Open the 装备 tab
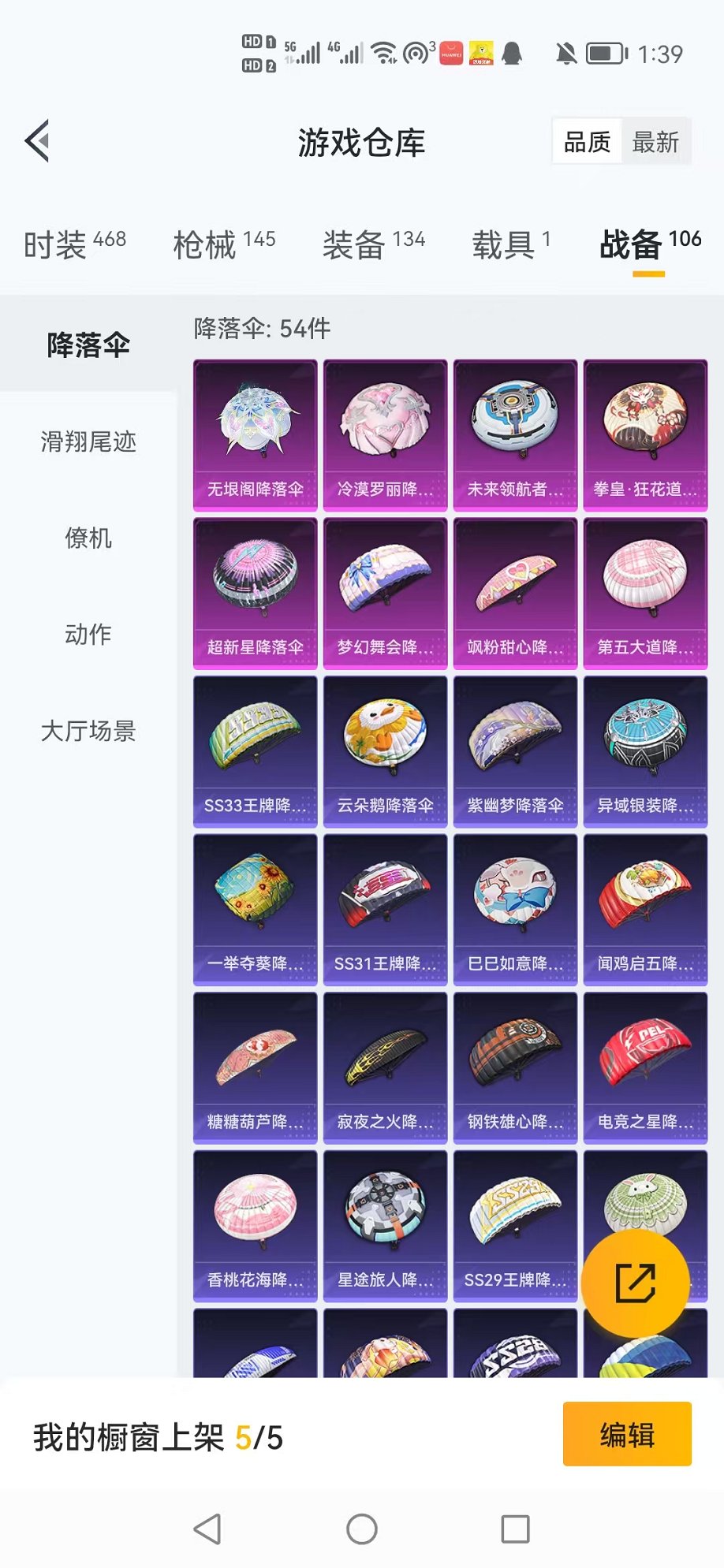Viewport: 724px width, 1568px height. (373, 244)
